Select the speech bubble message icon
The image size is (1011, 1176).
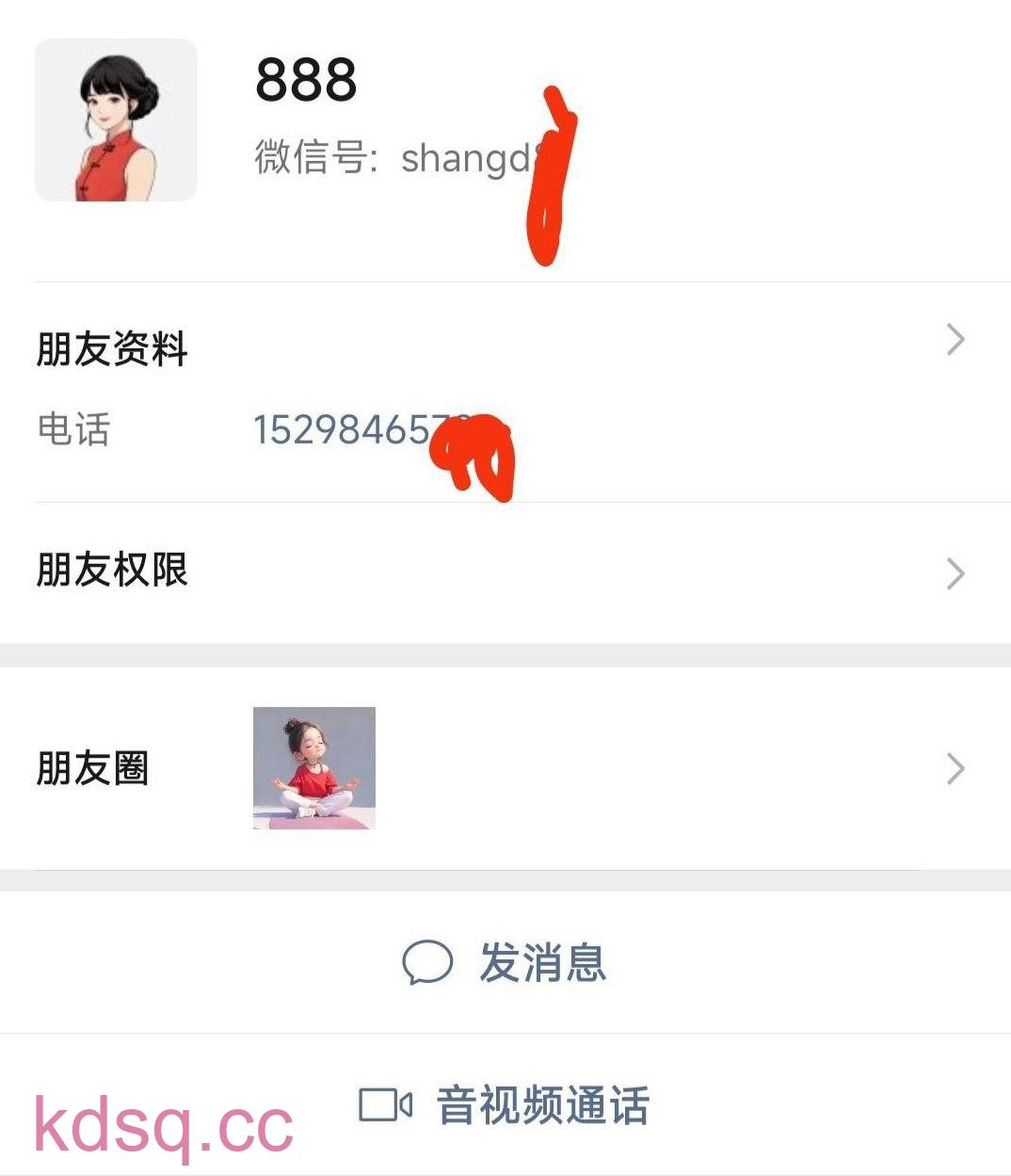pyautogui.click(x=429, y=962)
